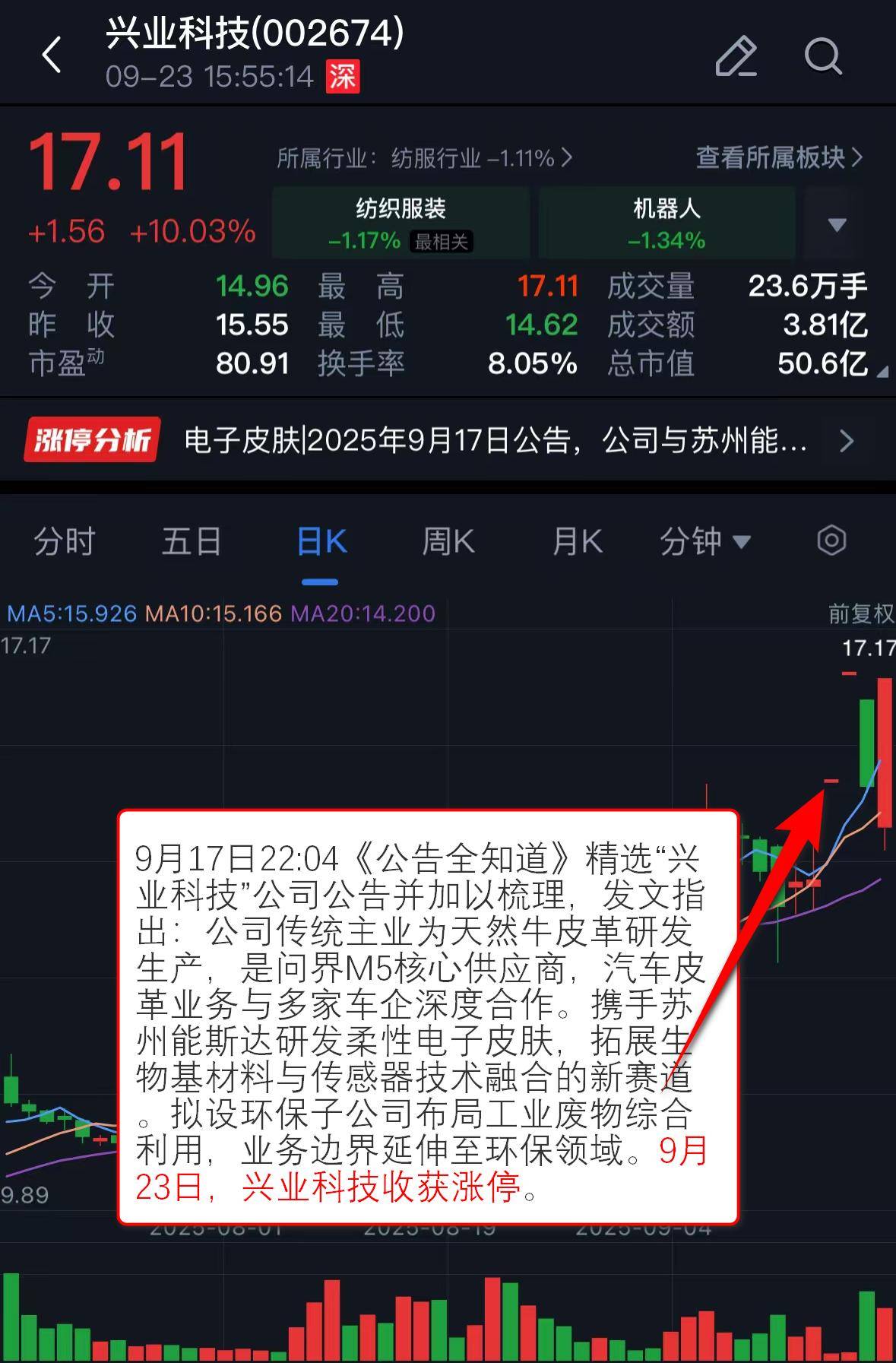Select the 日K chart tab
Image resolution: width=896 pixels, height=1363 pixels.
click(x=321, y=542)
